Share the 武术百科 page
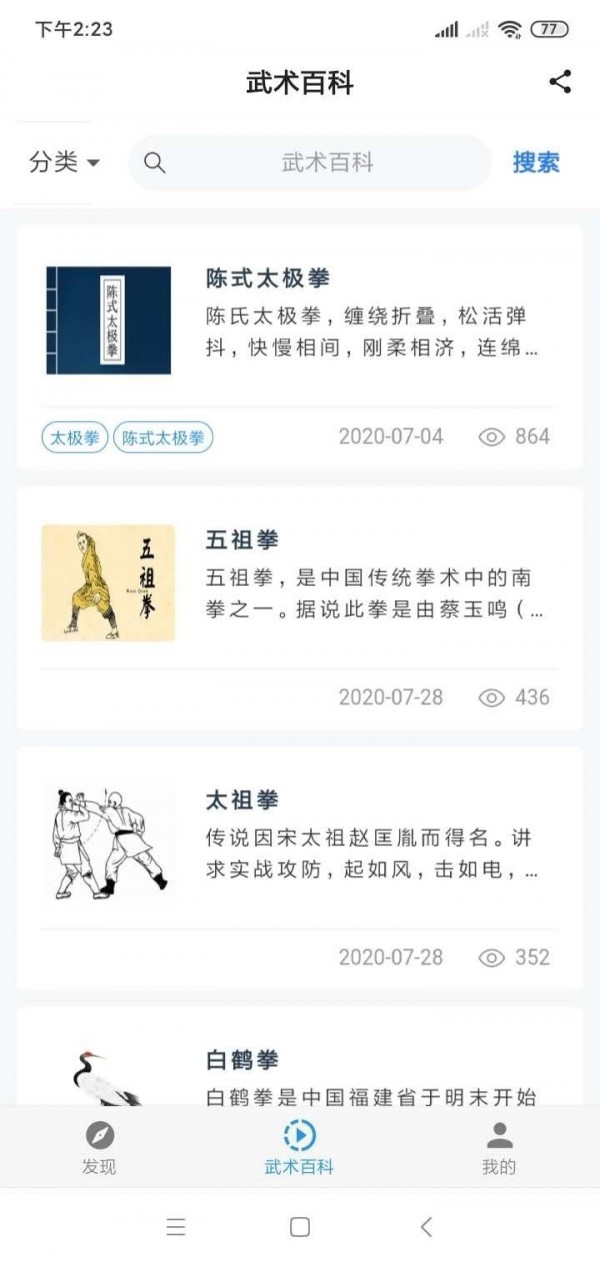Viewport: 600px width, 1267px height. click(560, 82)
